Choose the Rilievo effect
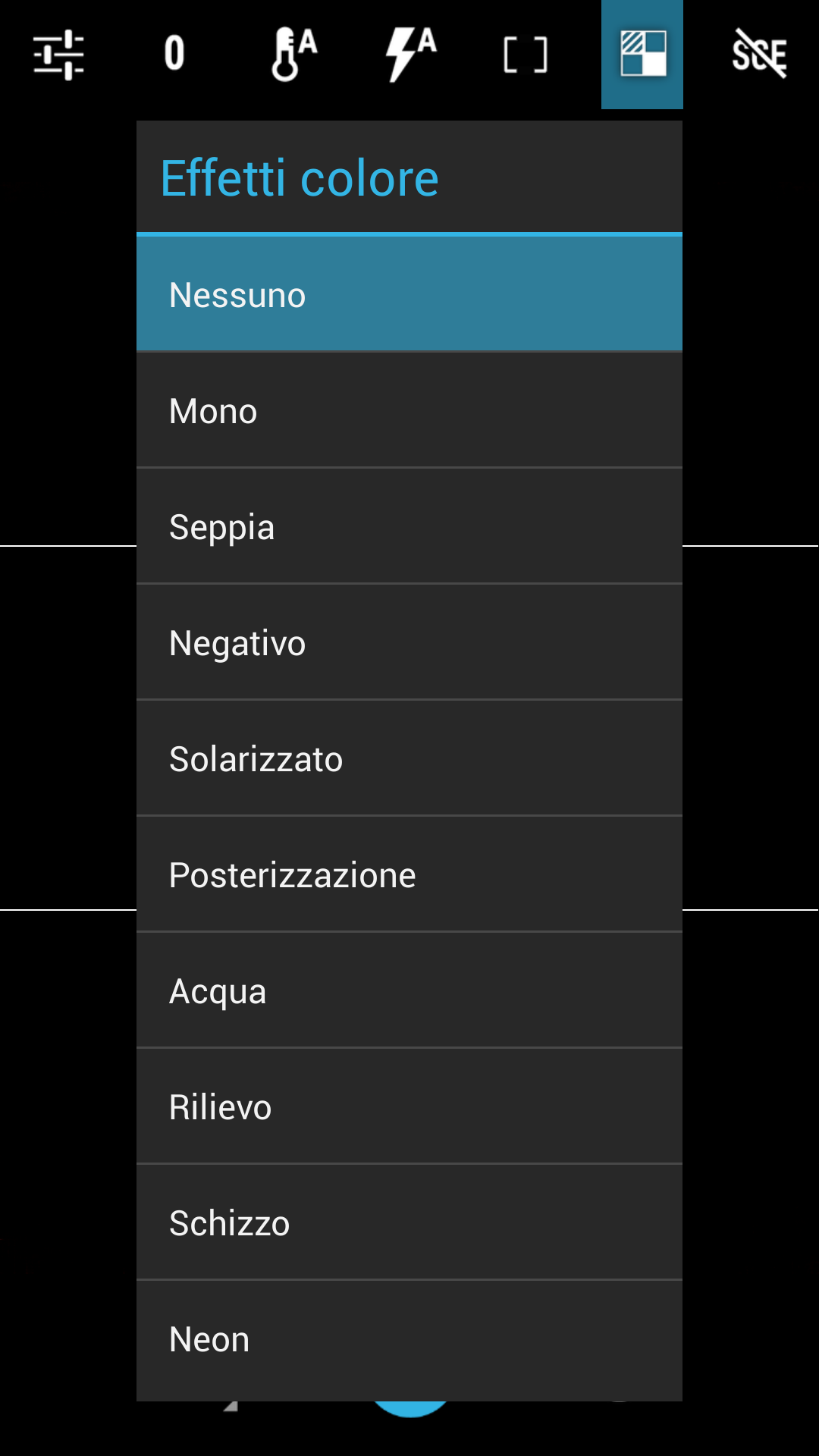Screen dimensions: 819x1456 pos(409,1106)
